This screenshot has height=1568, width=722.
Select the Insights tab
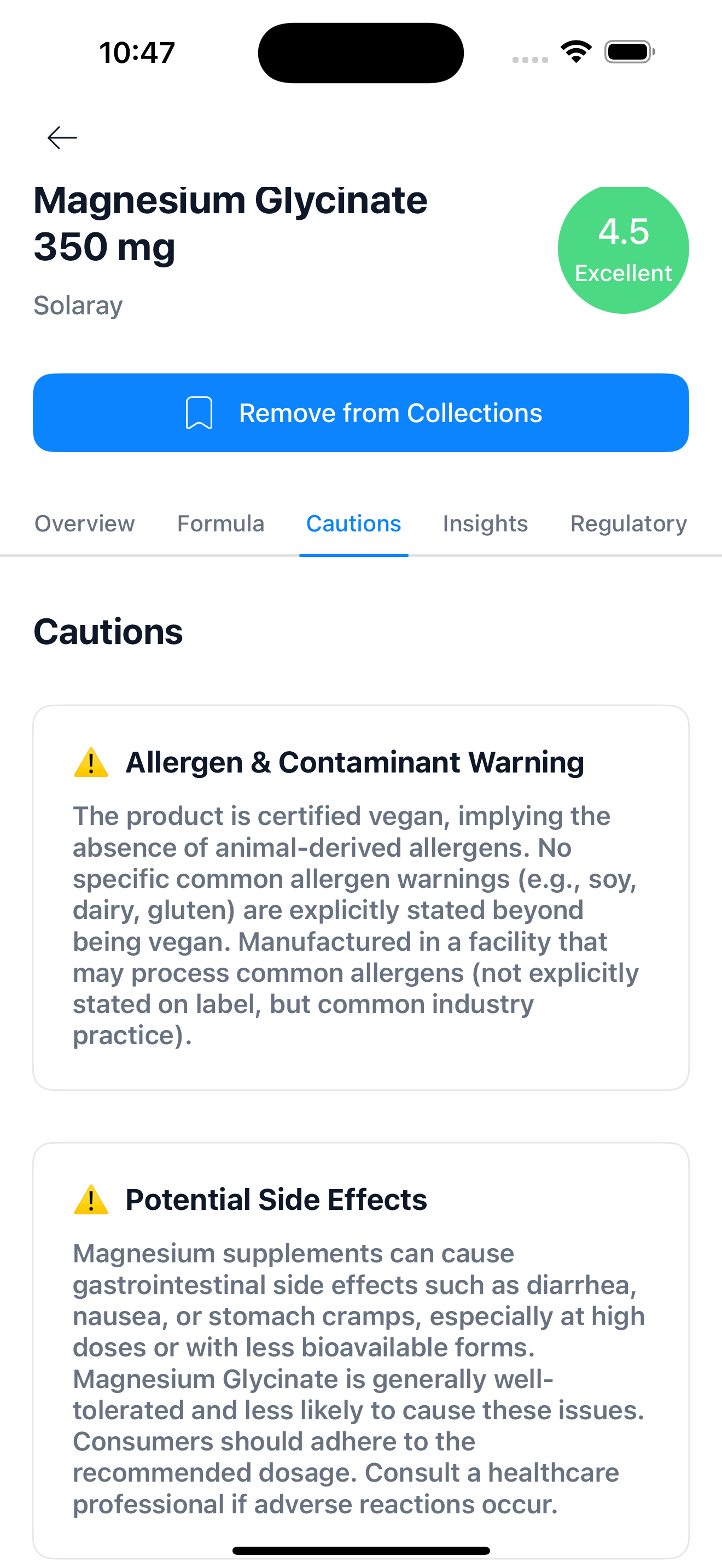485,523
